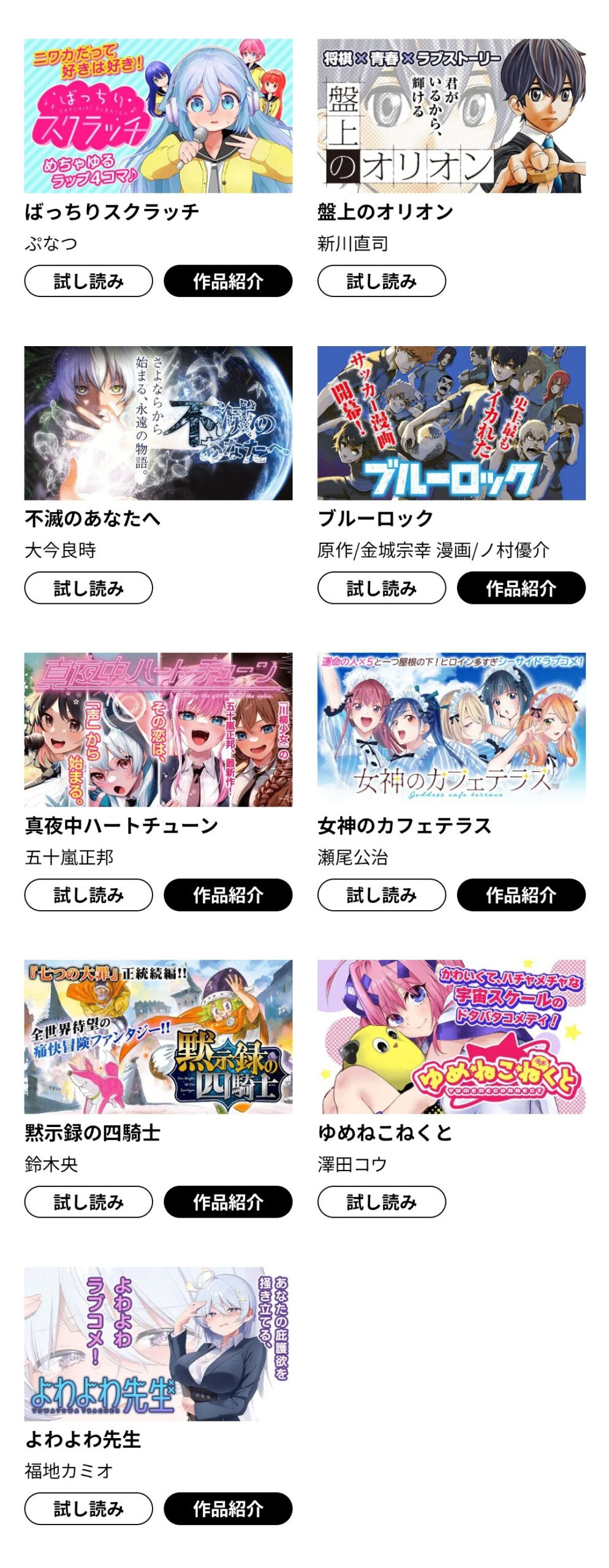Start 試し読み for 不滅のあなたへ
The width and height of the screenshot is (609, 1568).
click(x=88, y=588)
